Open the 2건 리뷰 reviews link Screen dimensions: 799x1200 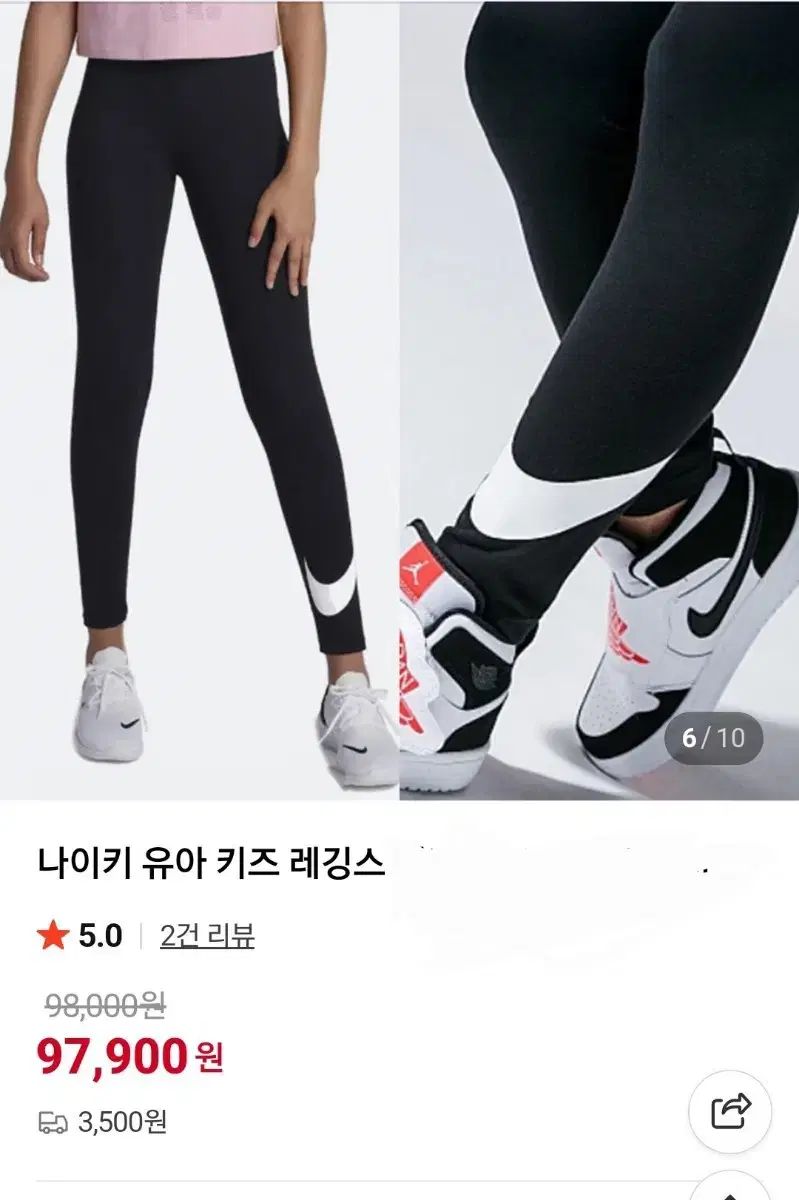[x=207, y=936]
